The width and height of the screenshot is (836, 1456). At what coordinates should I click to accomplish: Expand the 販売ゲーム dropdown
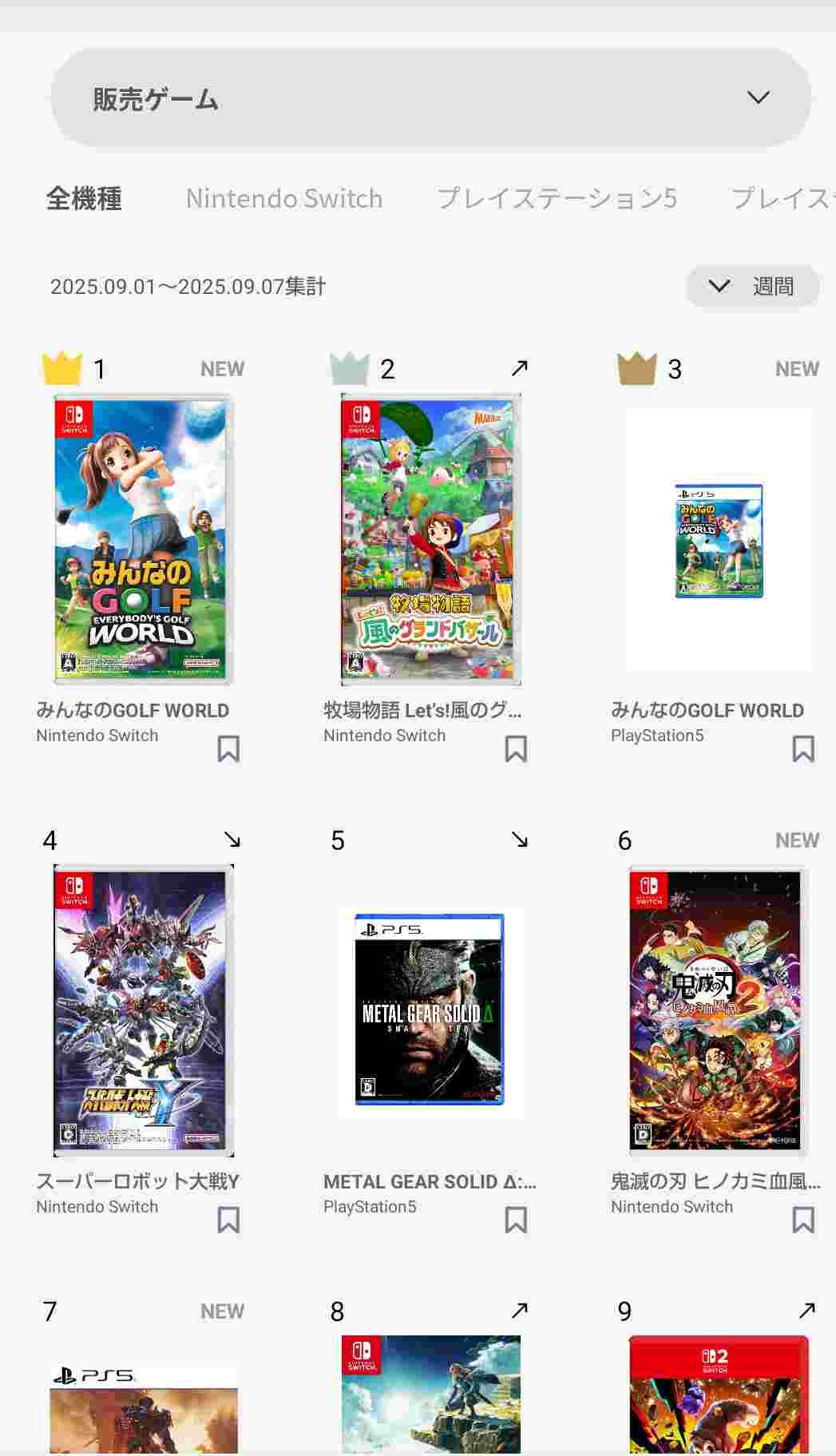pyautogui.click(x=431, y=98)
